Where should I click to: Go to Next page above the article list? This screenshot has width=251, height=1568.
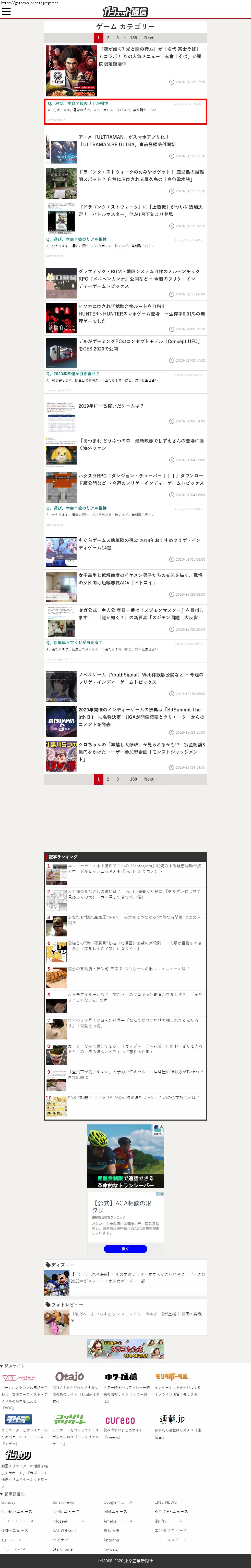pyautogui.click(x=149, y=38)
